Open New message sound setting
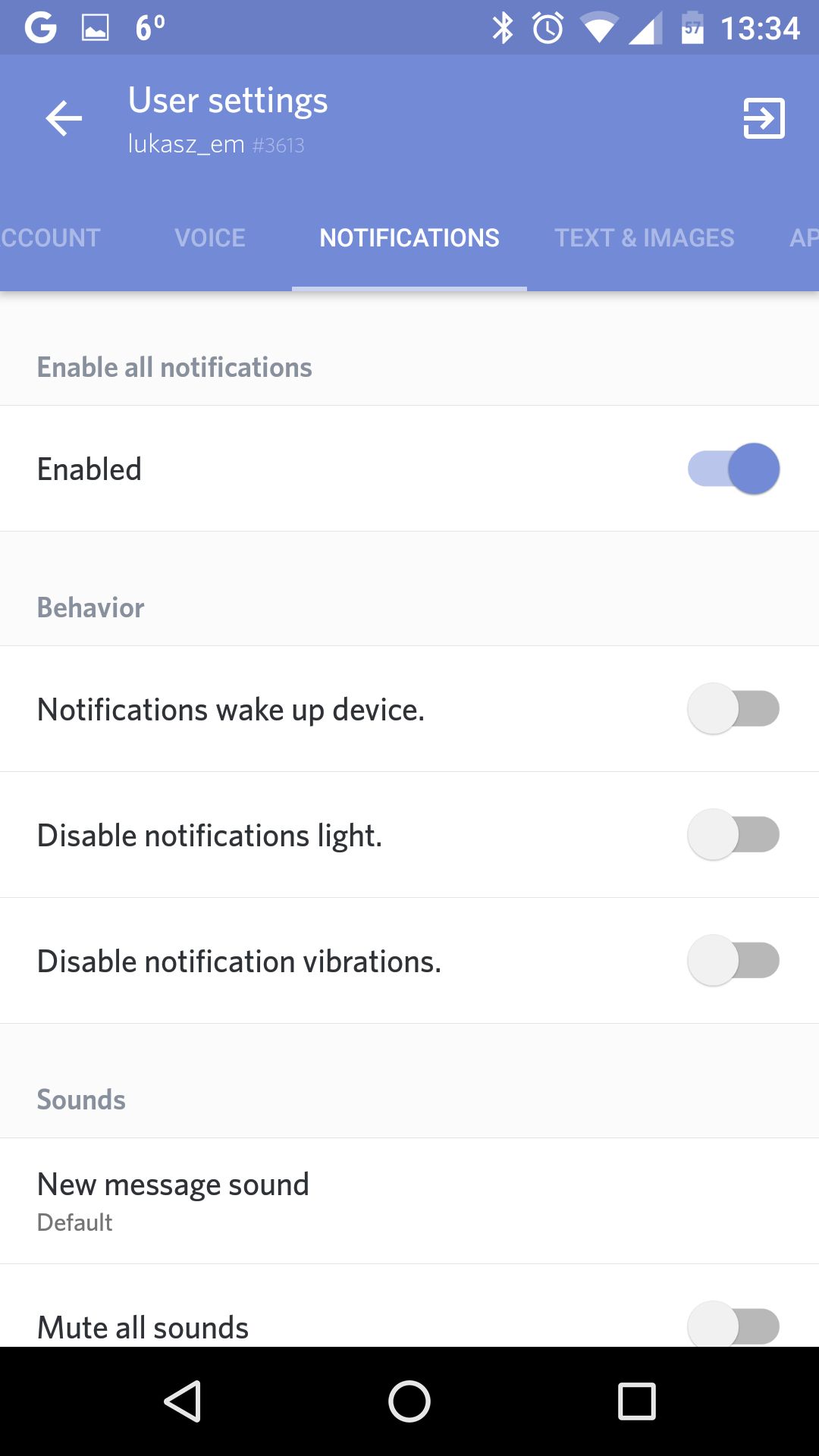The image size is (819, 1456). coord(409,1201)
